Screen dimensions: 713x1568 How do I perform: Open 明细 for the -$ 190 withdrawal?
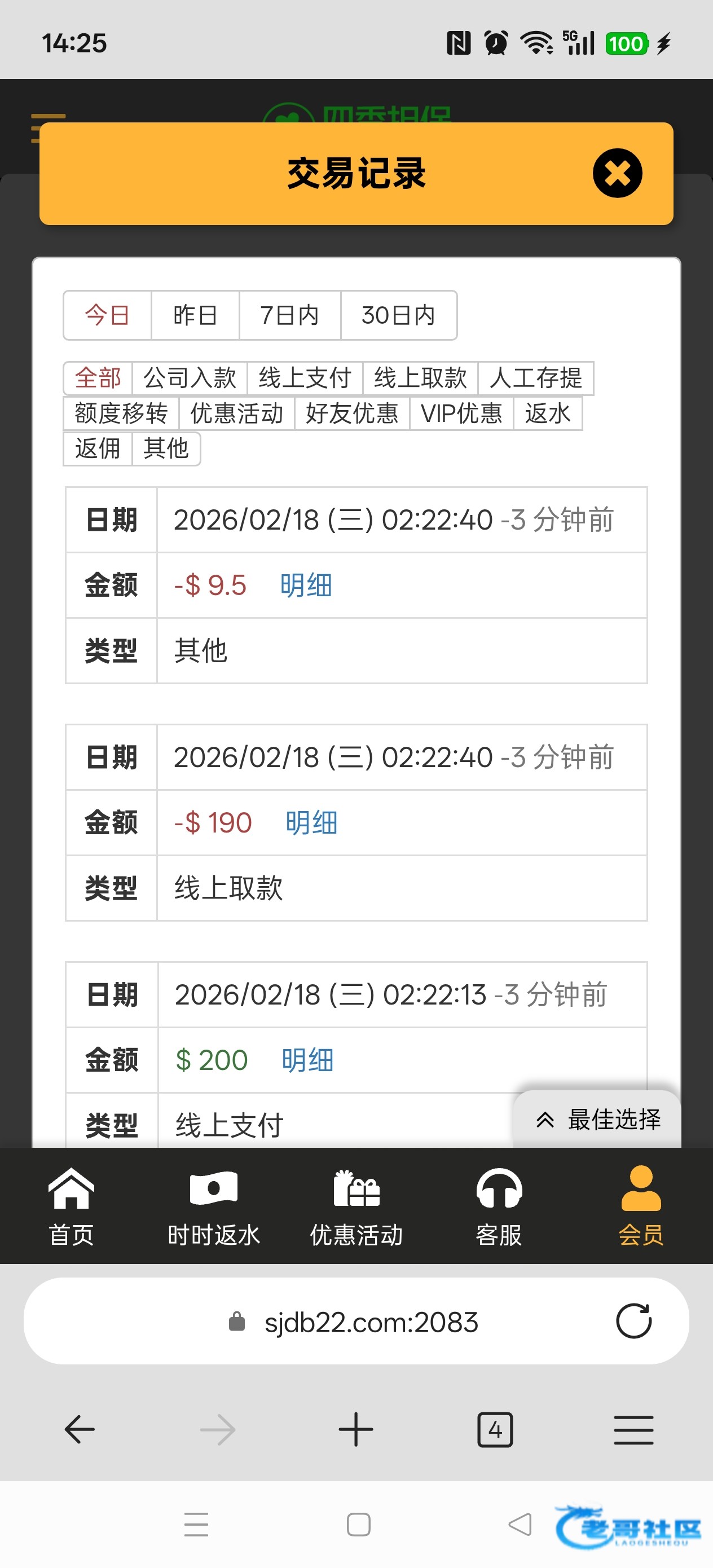pyautogui.click(x=311, y=823)
